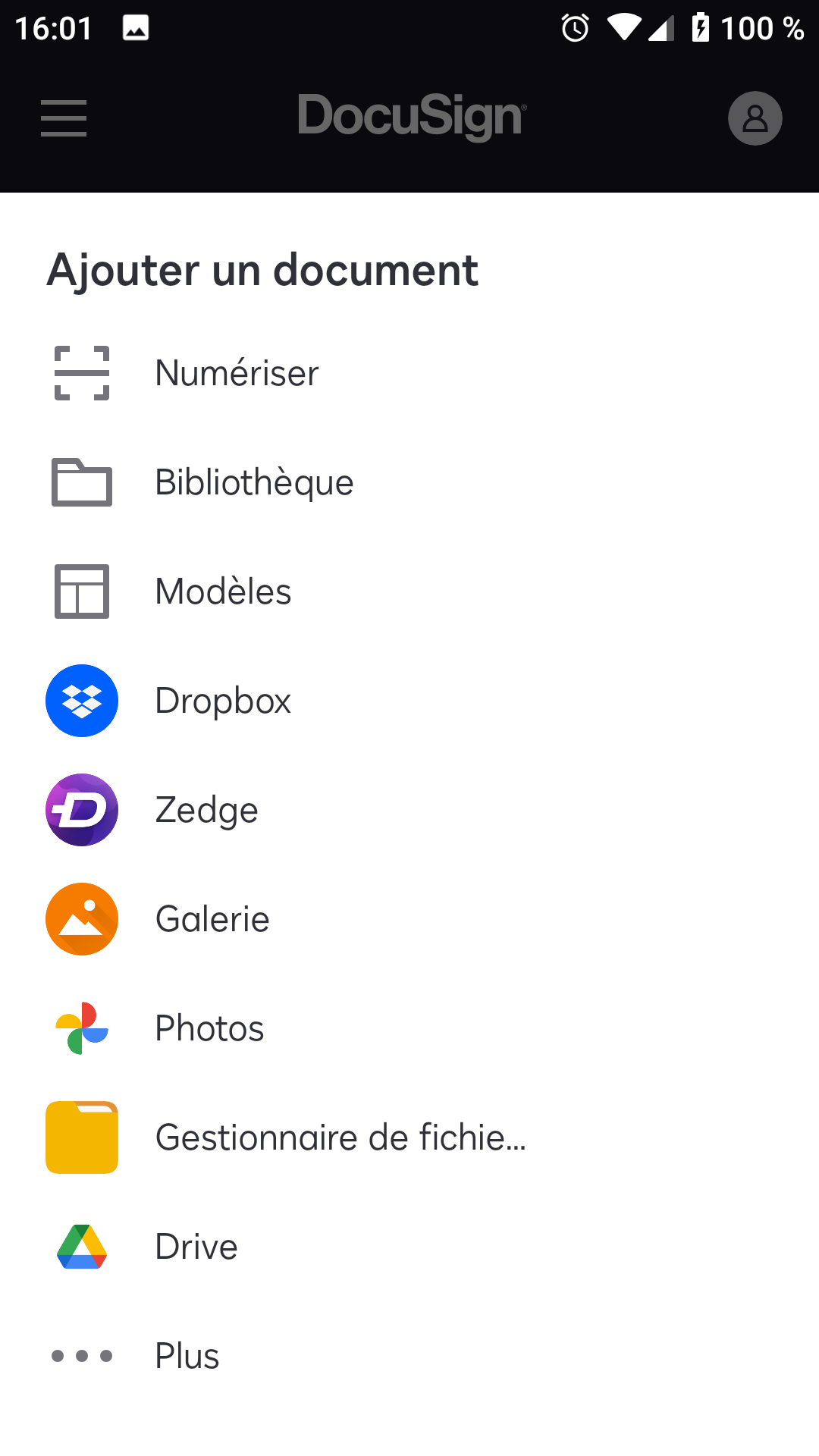Select Google Drive as document source
The width and height of the screenshot is (819, 1456).
click(81, 1246)
